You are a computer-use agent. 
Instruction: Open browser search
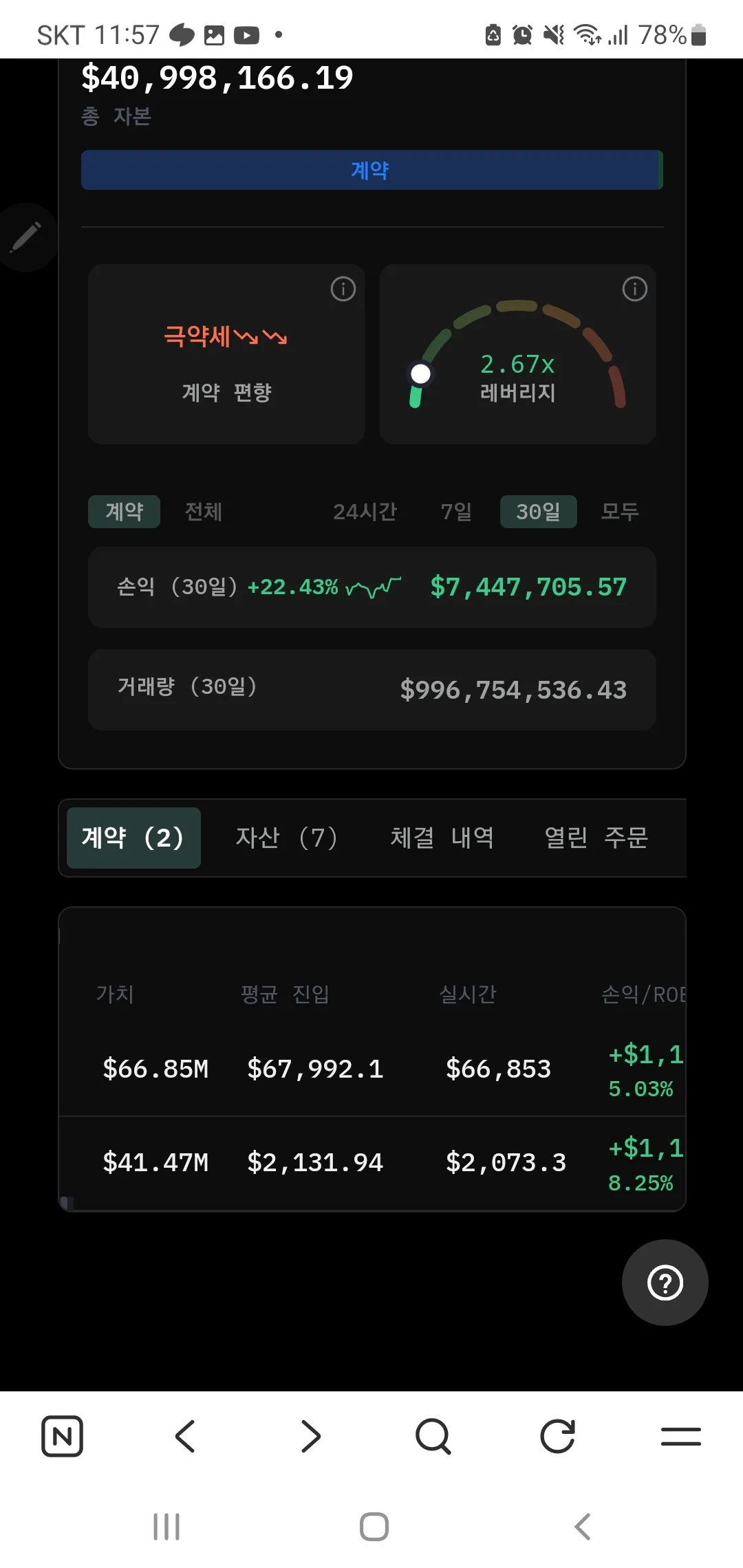(x=433, y=1436)
